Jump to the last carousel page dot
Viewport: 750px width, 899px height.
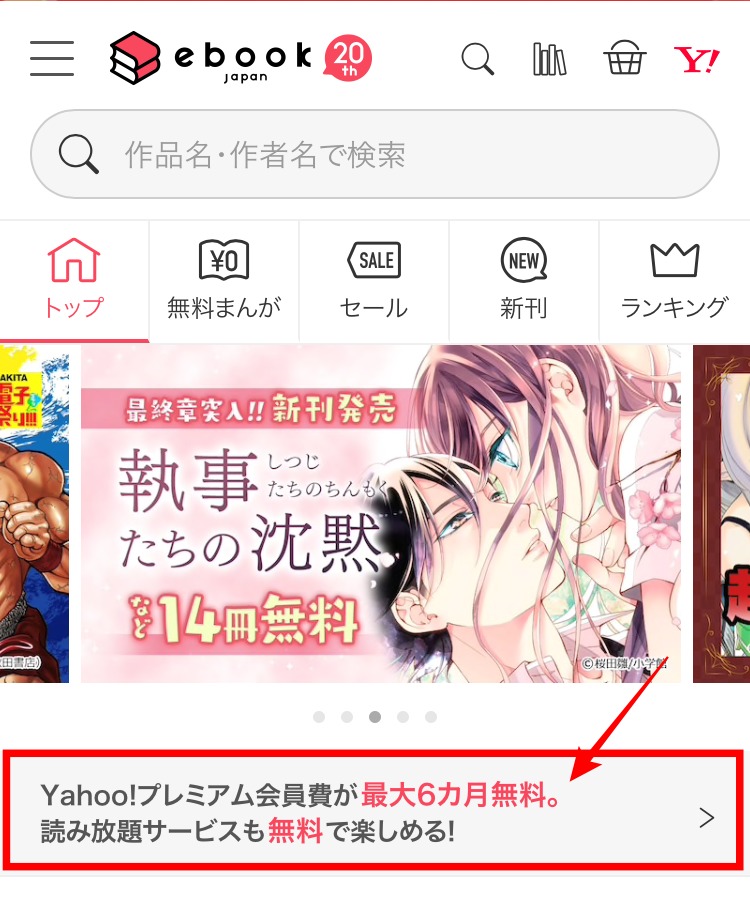(x=431, y=717)
